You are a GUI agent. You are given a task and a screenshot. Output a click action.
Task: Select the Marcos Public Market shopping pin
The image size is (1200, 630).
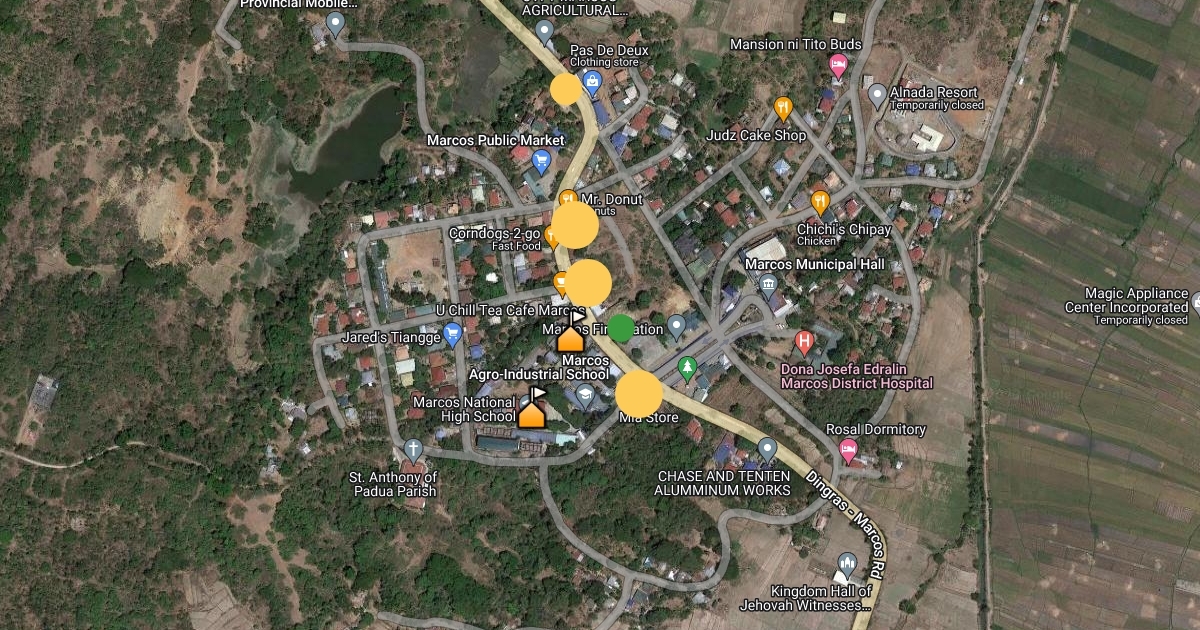coord(542,160)
